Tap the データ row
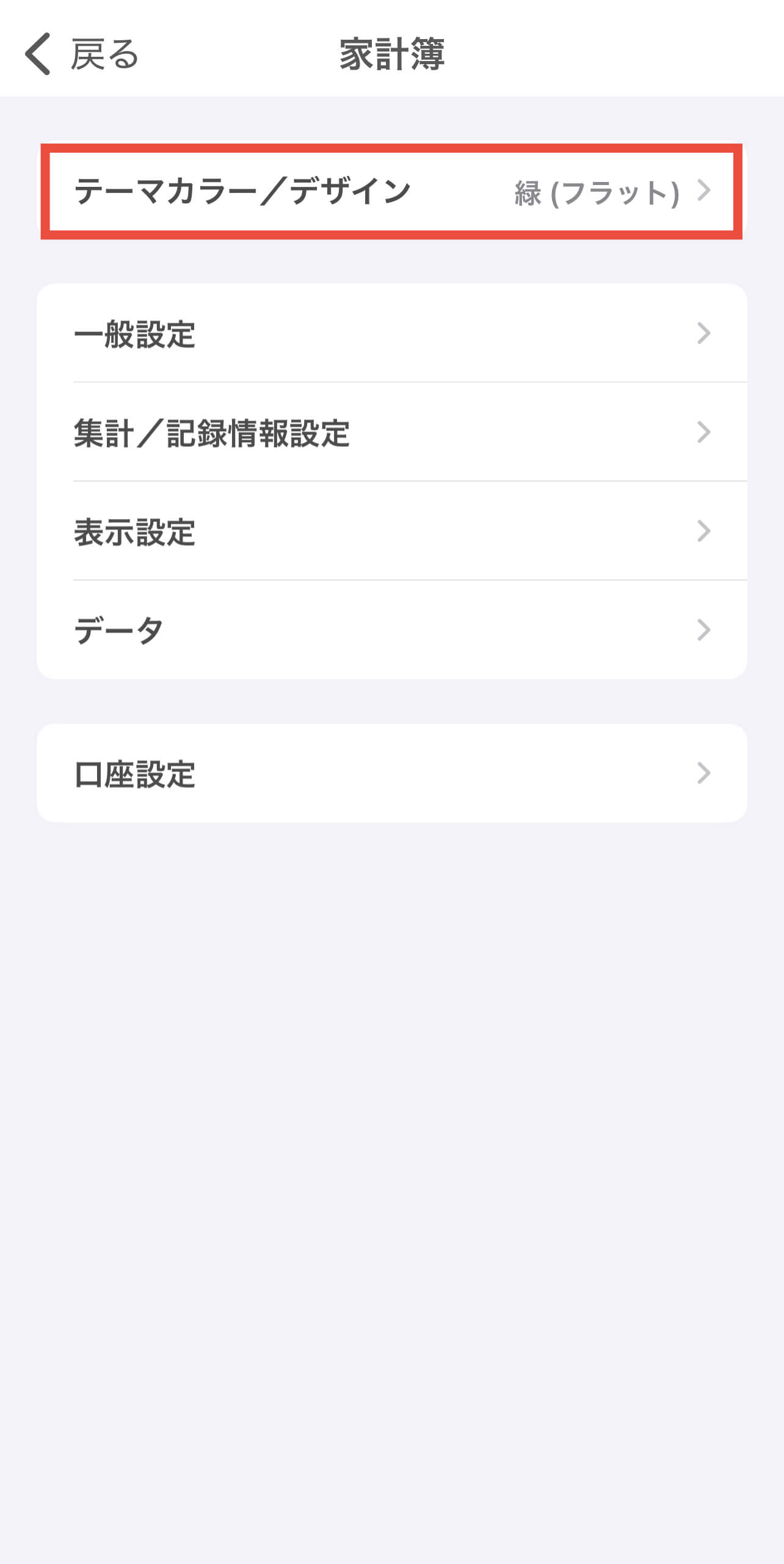 coord(391,630)
